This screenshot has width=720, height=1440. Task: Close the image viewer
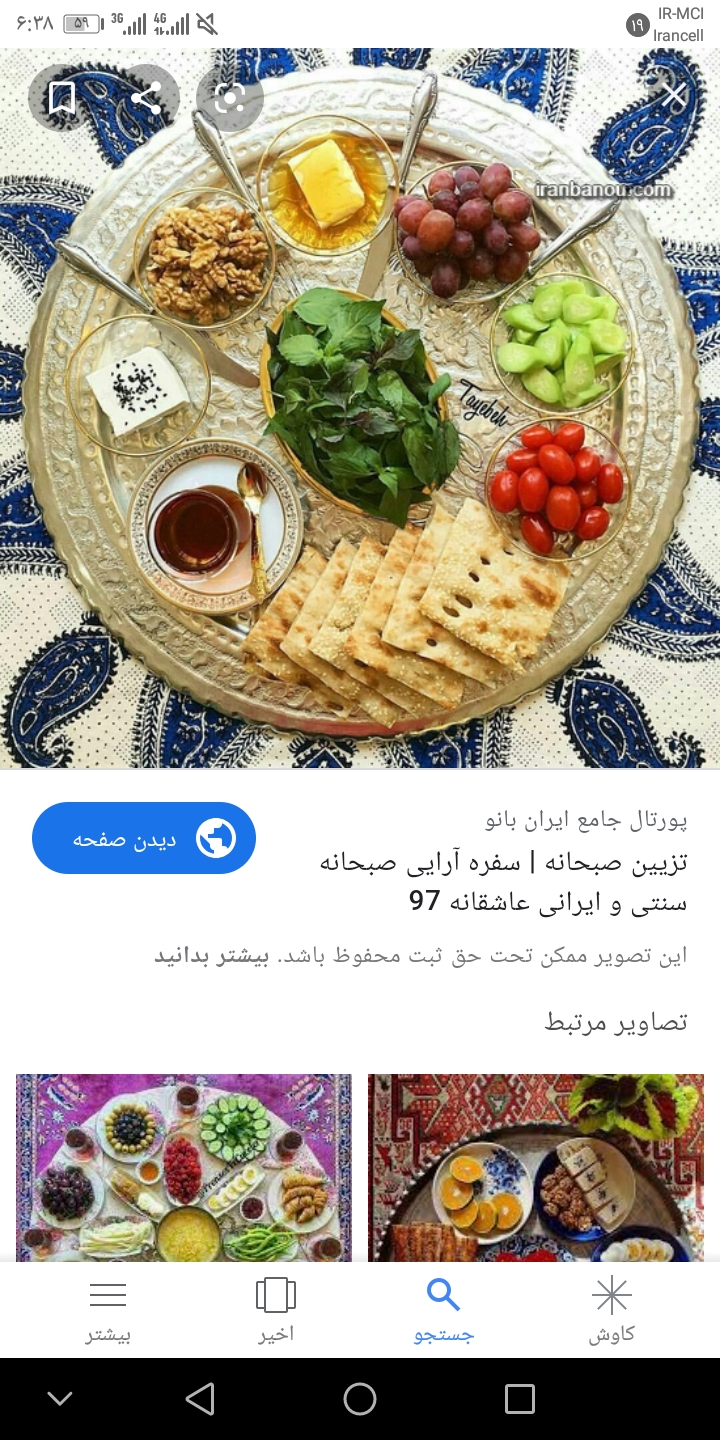674,96
